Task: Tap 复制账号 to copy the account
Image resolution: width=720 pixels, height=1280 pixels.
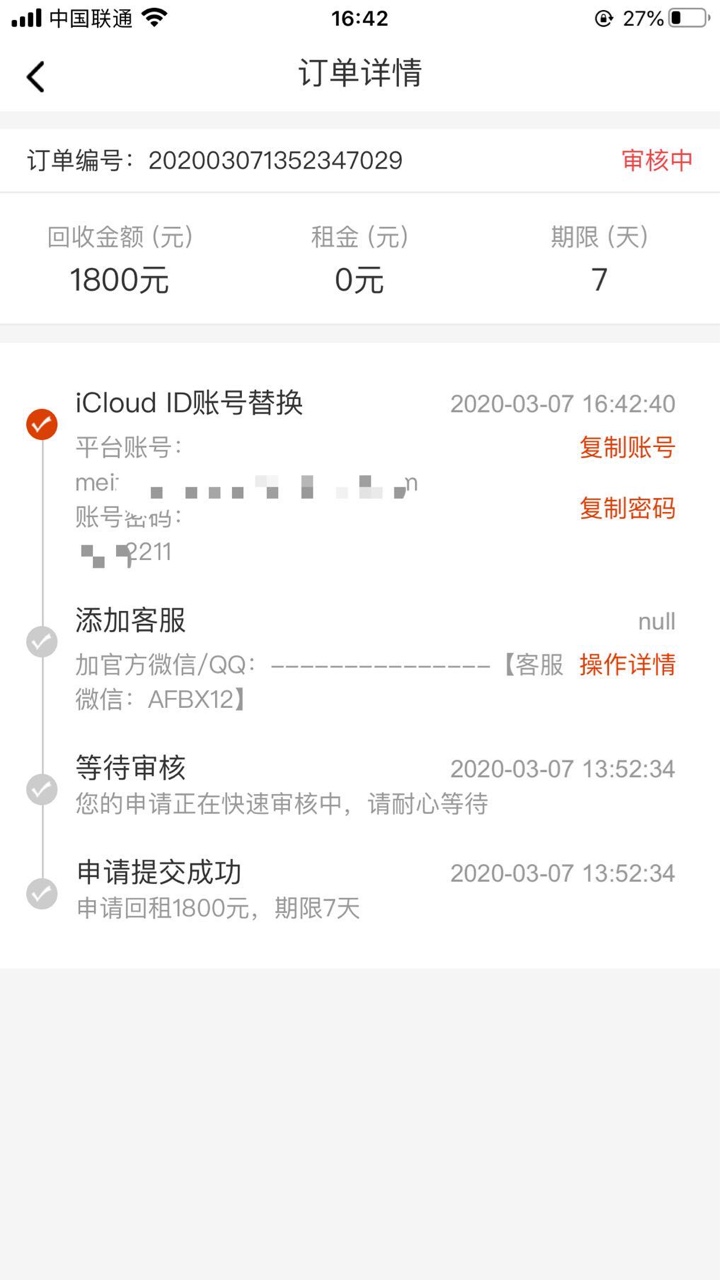Action: [627, 448]
